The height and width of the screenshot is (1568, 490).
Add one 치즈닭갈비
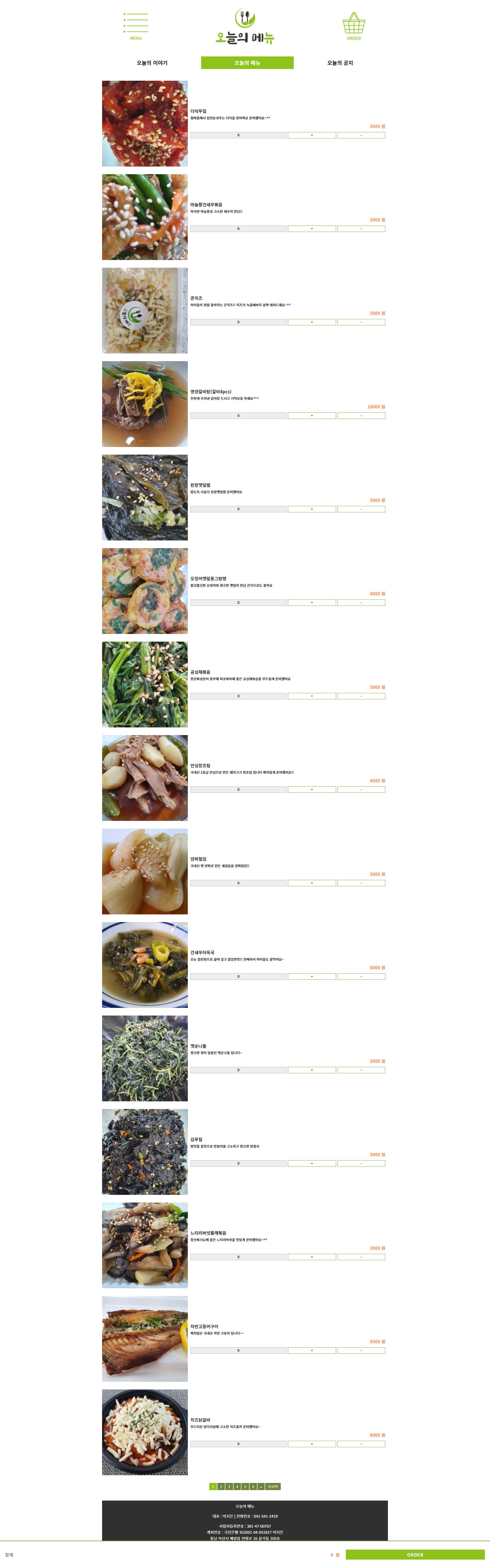coord(311,1444)
